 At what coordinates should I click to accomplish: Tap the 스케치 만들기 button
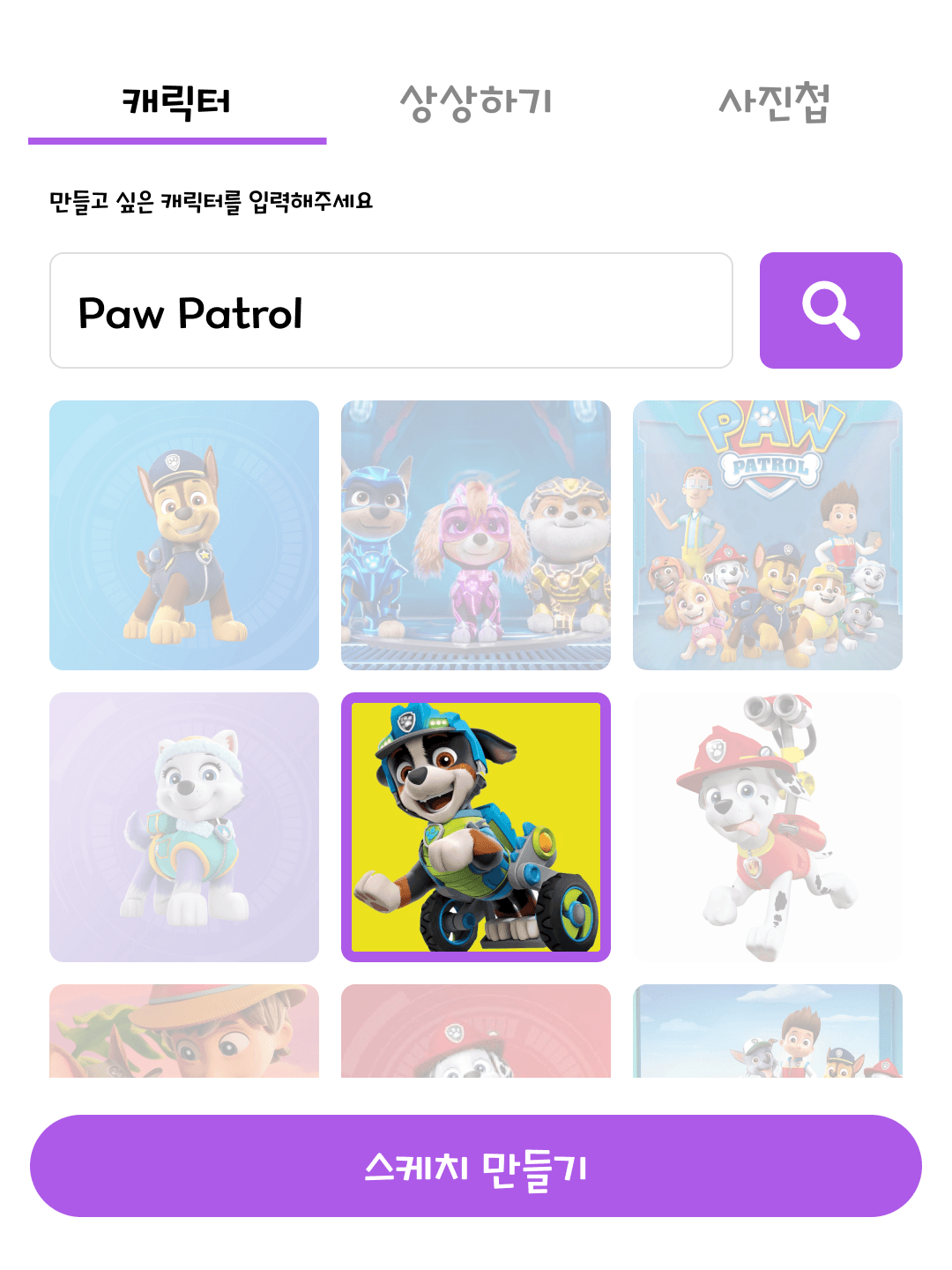coord(476,1166)
